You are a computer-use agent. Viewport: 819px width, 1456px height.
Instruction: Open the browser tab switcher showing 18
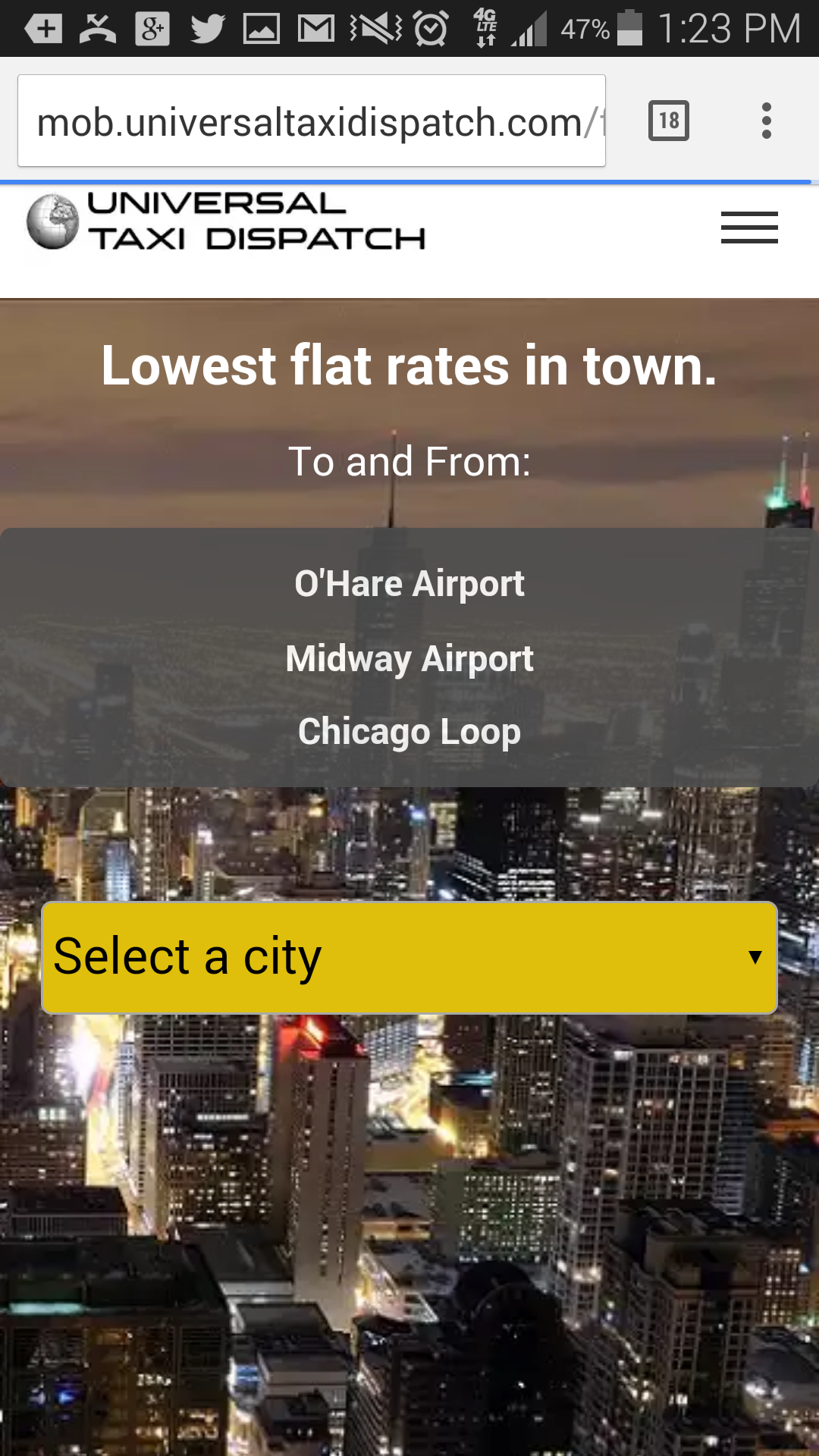click(668, 121)
